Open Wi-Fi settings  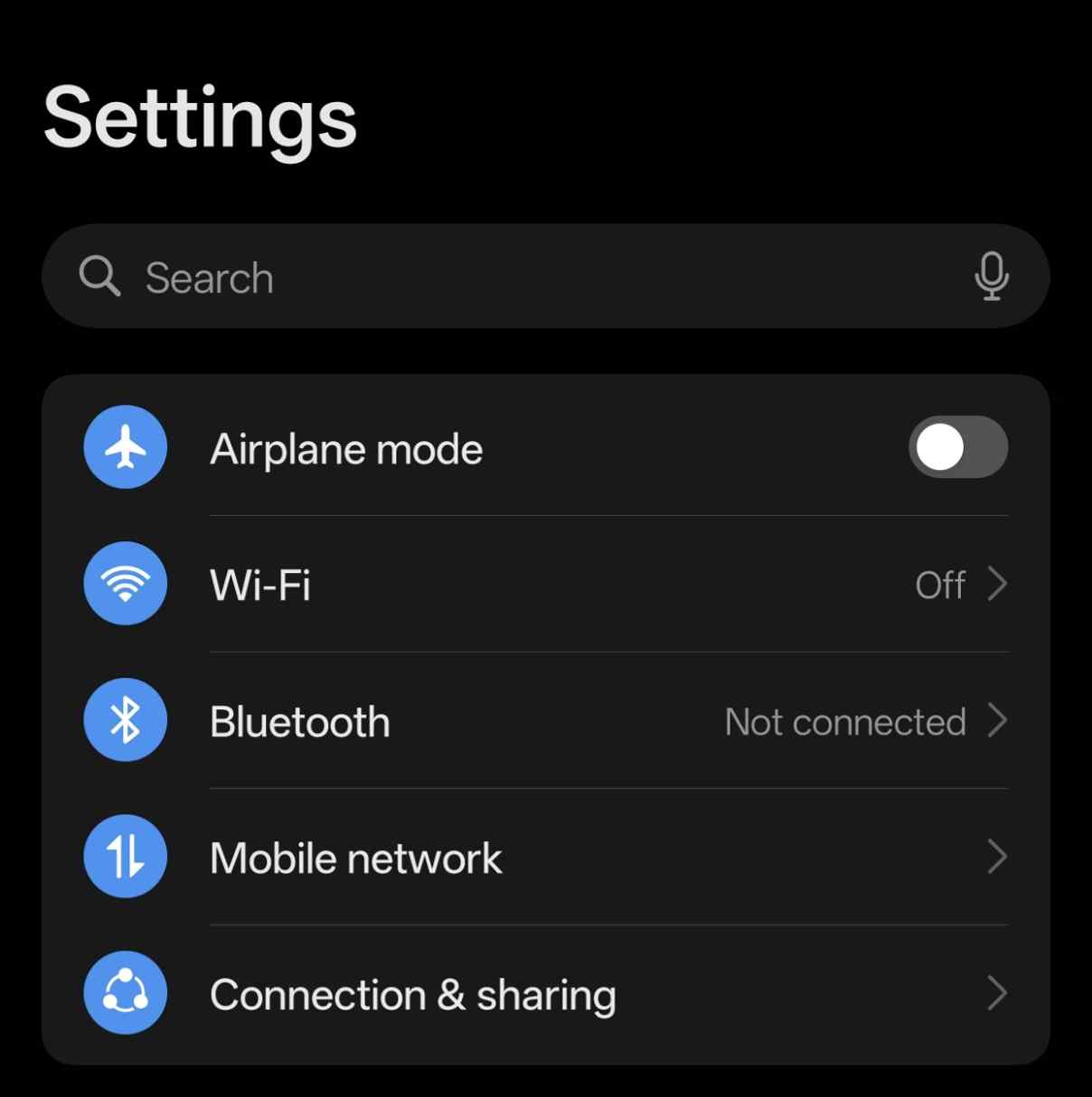tap(542, 585)
